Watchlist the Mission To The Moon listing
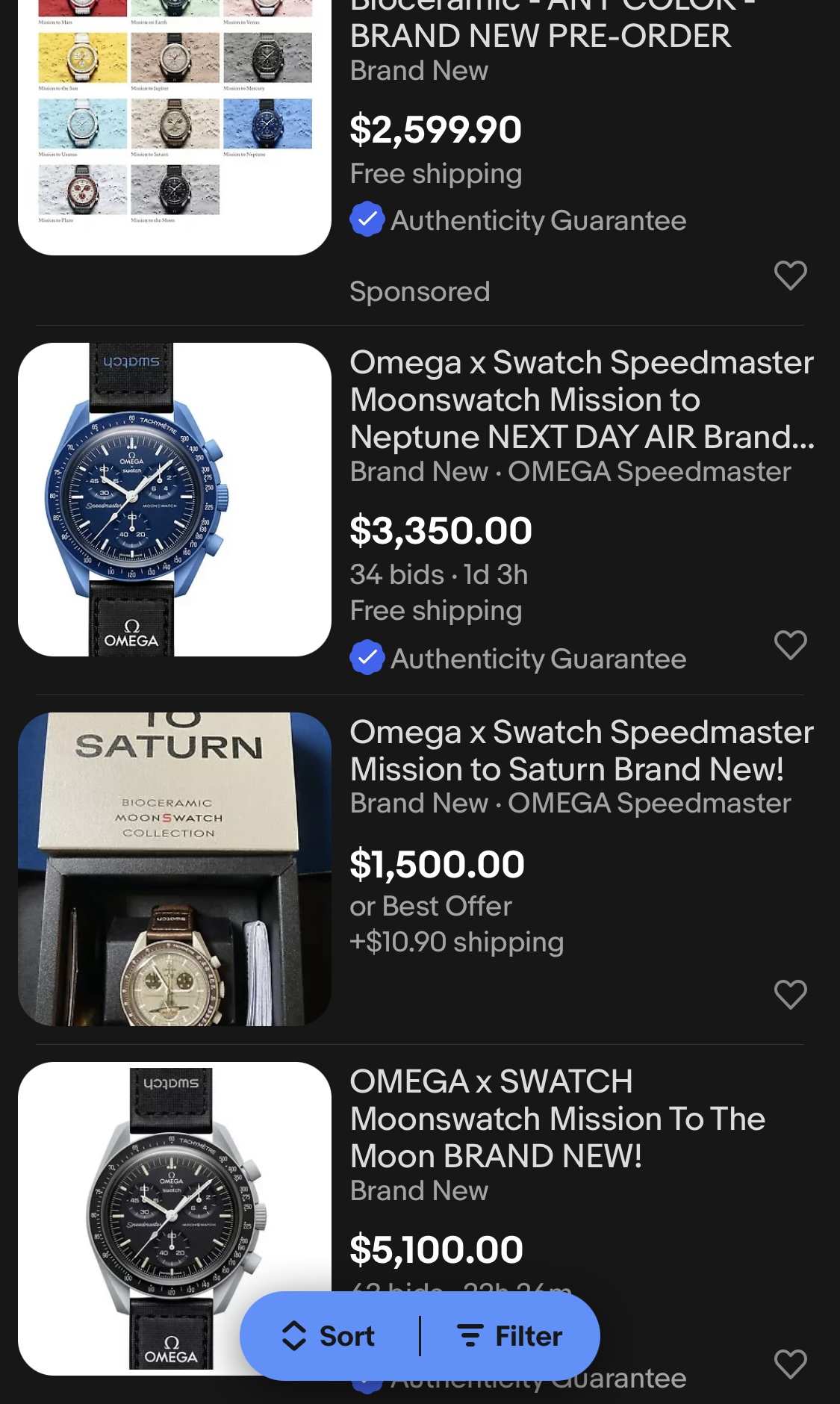840x1404 pixels. [x=790, y=1364]
